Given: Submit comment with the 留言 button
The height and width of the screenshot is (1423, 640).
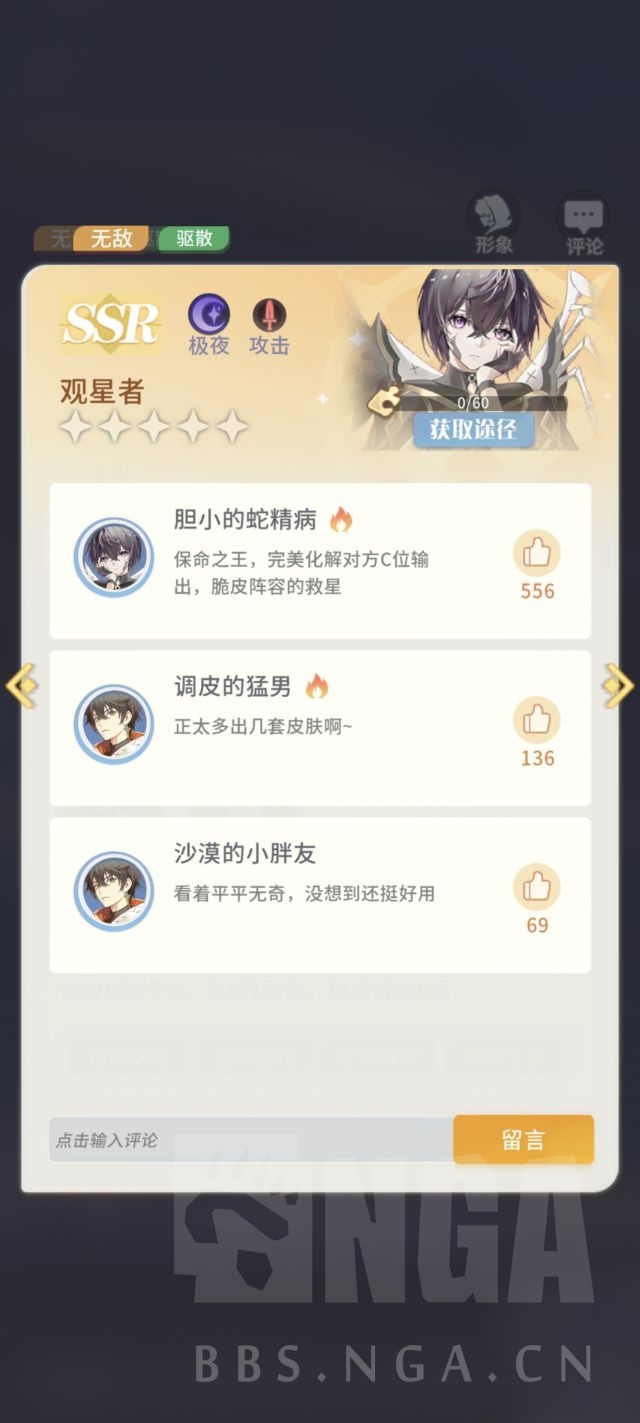Looking at the screenshot, I should 523,1140.
